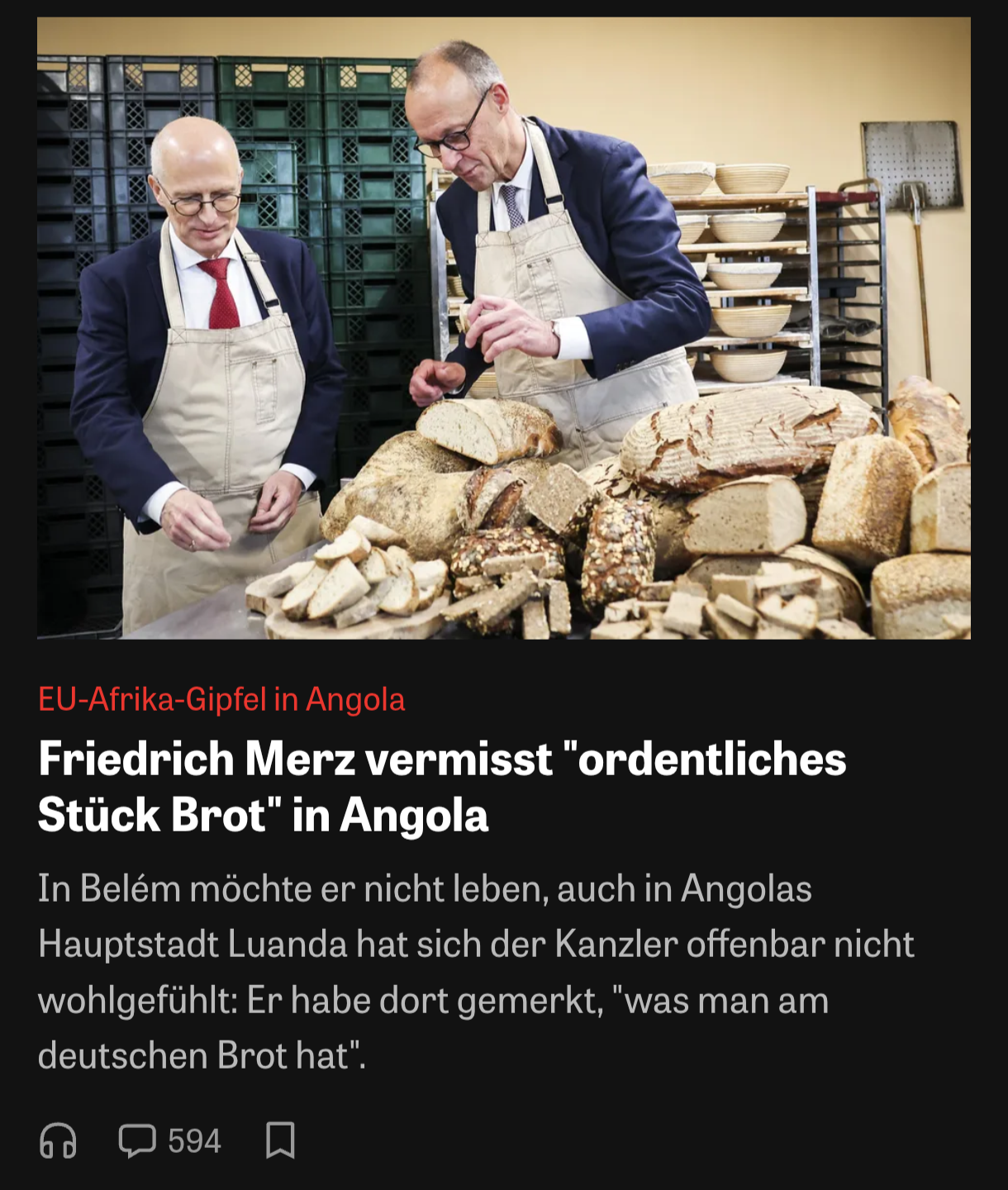Open the 594 comments on the article

pos(169,1141)
